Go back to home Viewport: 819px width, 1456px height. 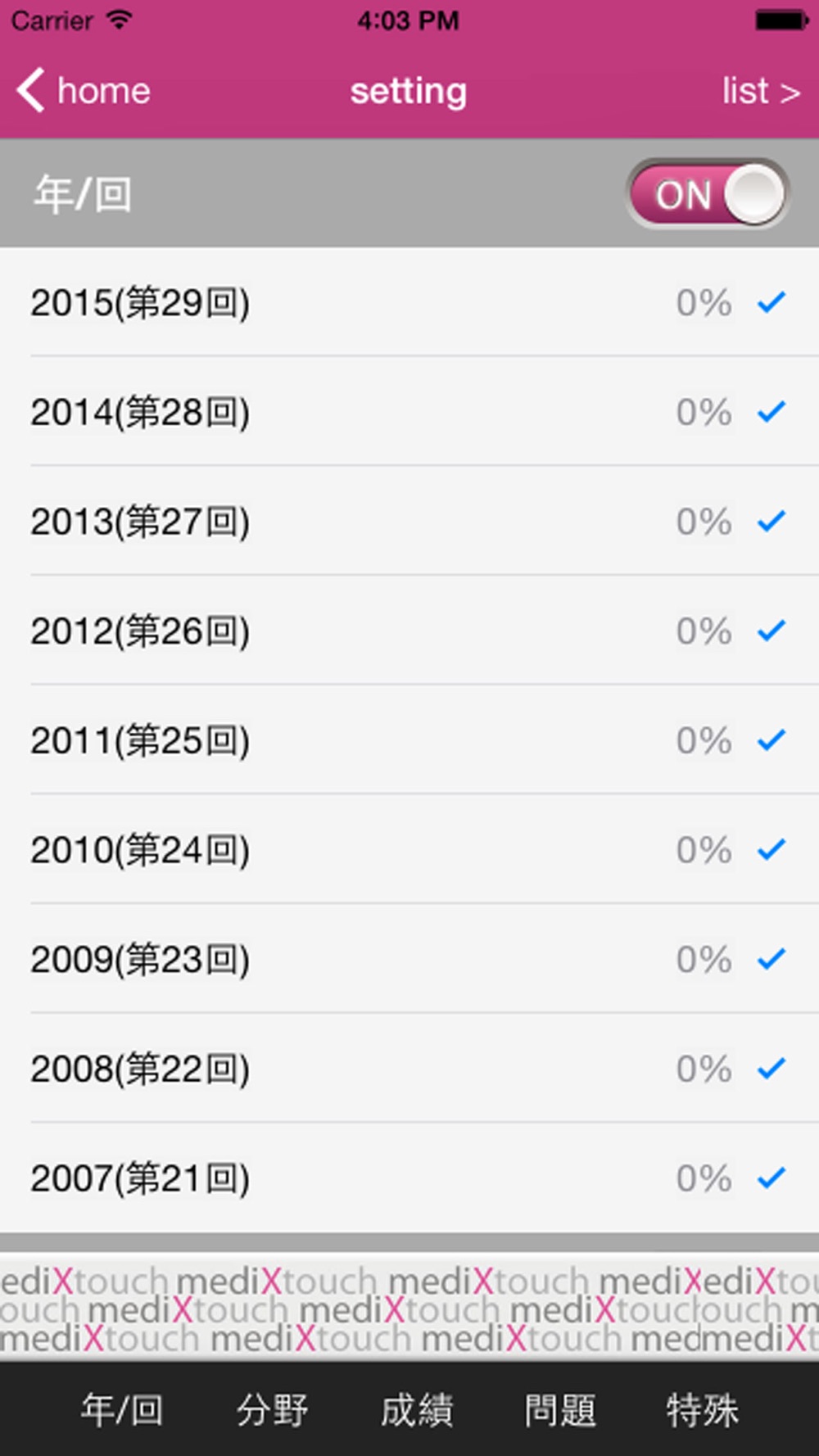pos(84,91)
